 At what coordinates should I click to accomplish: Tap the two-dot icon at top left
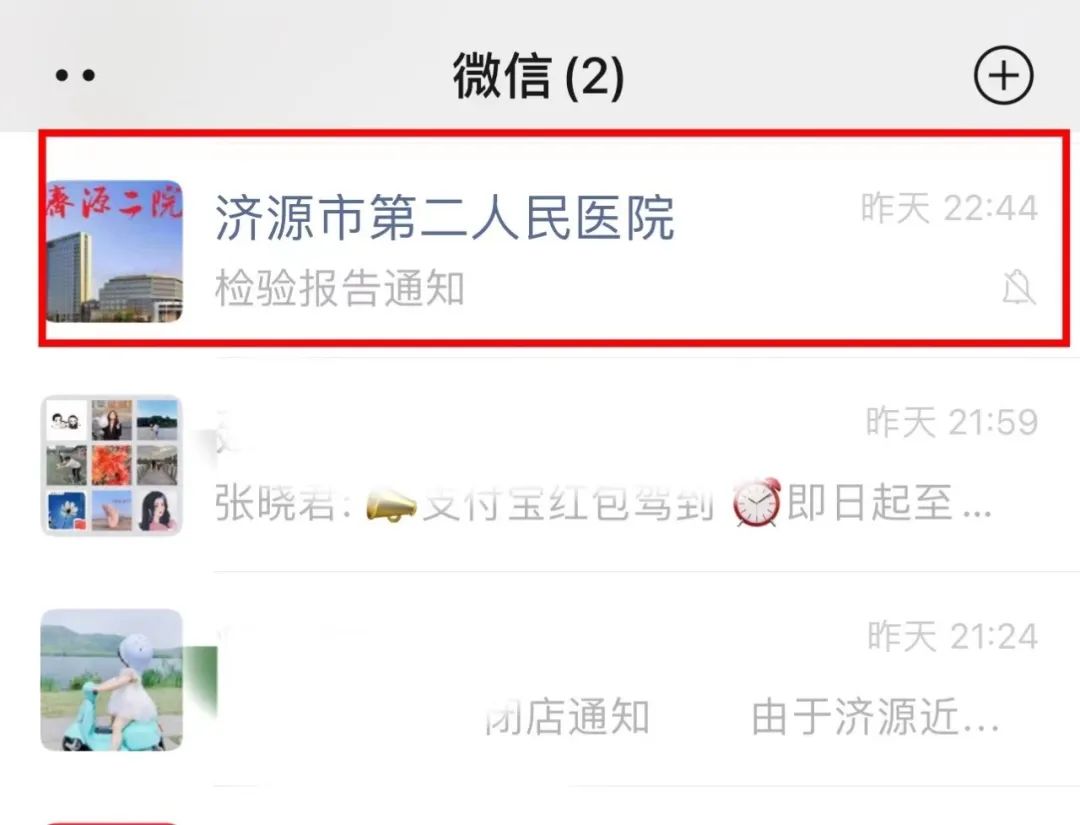tap(75, 76)
